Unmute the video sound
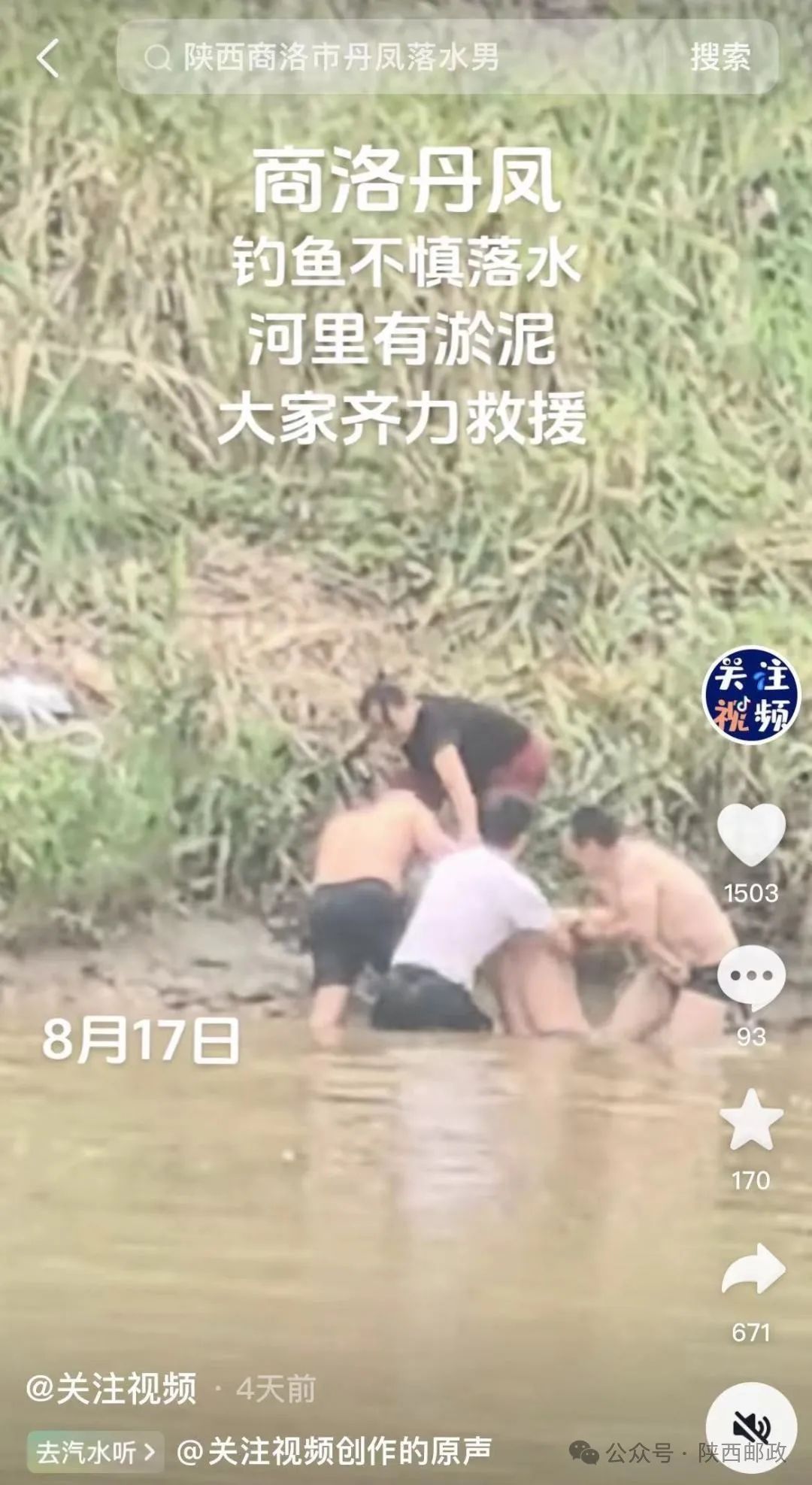812x1485 pixels. (x=751, y=1425)
